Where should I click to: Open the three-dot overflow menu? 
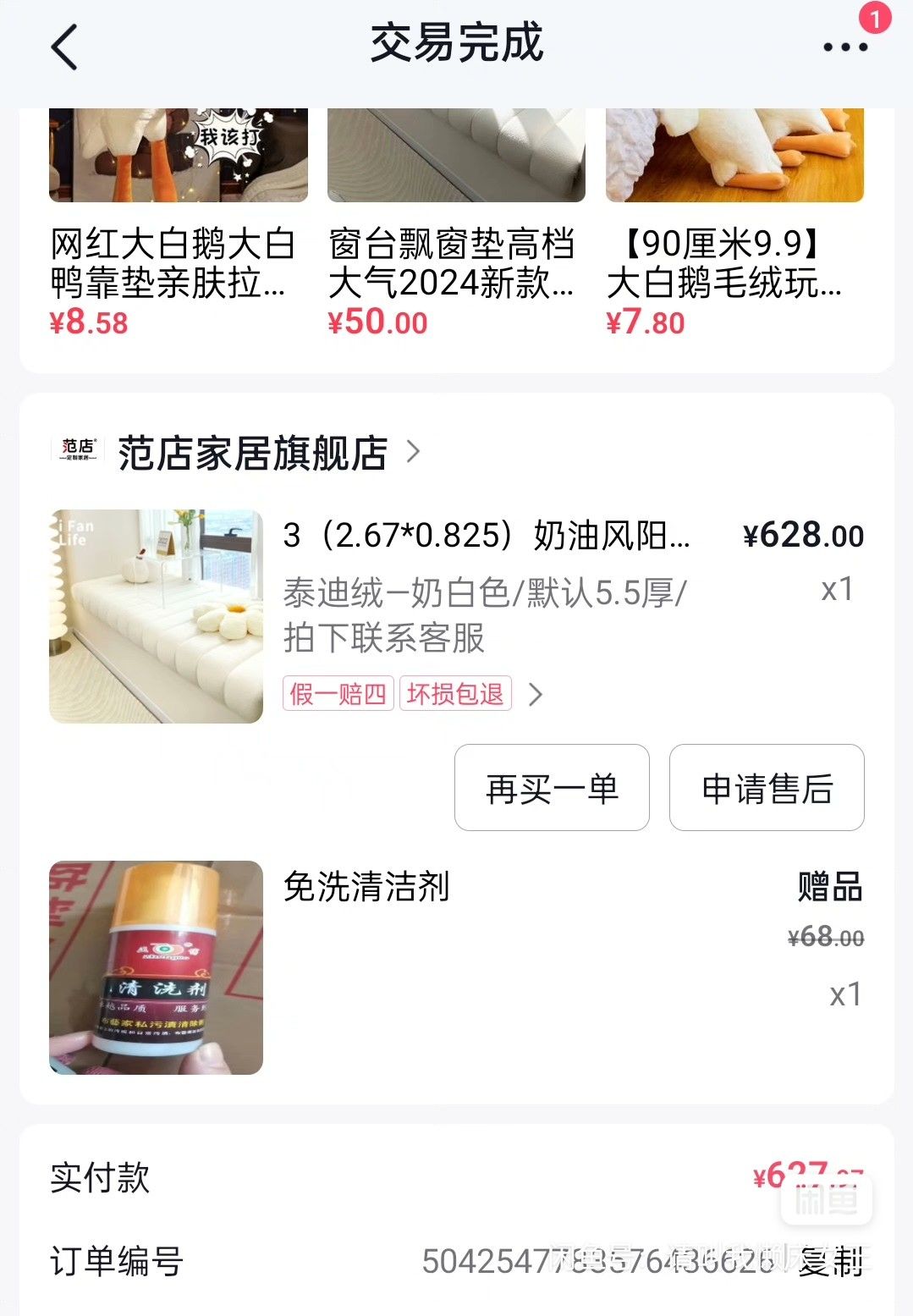pyautogui.click(x=845, y=47)
